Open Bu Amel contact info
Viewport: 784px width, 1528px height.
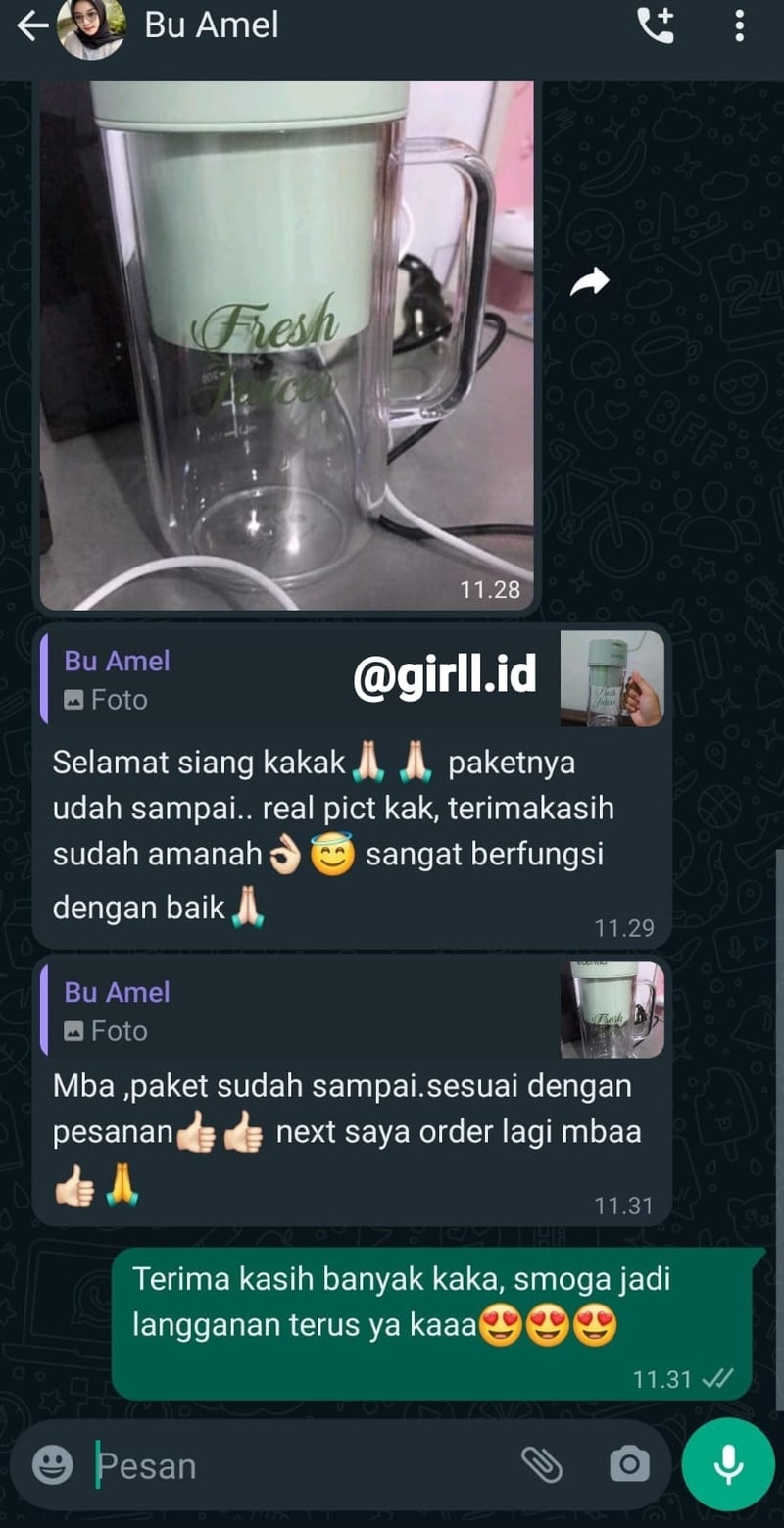[212, 25]
